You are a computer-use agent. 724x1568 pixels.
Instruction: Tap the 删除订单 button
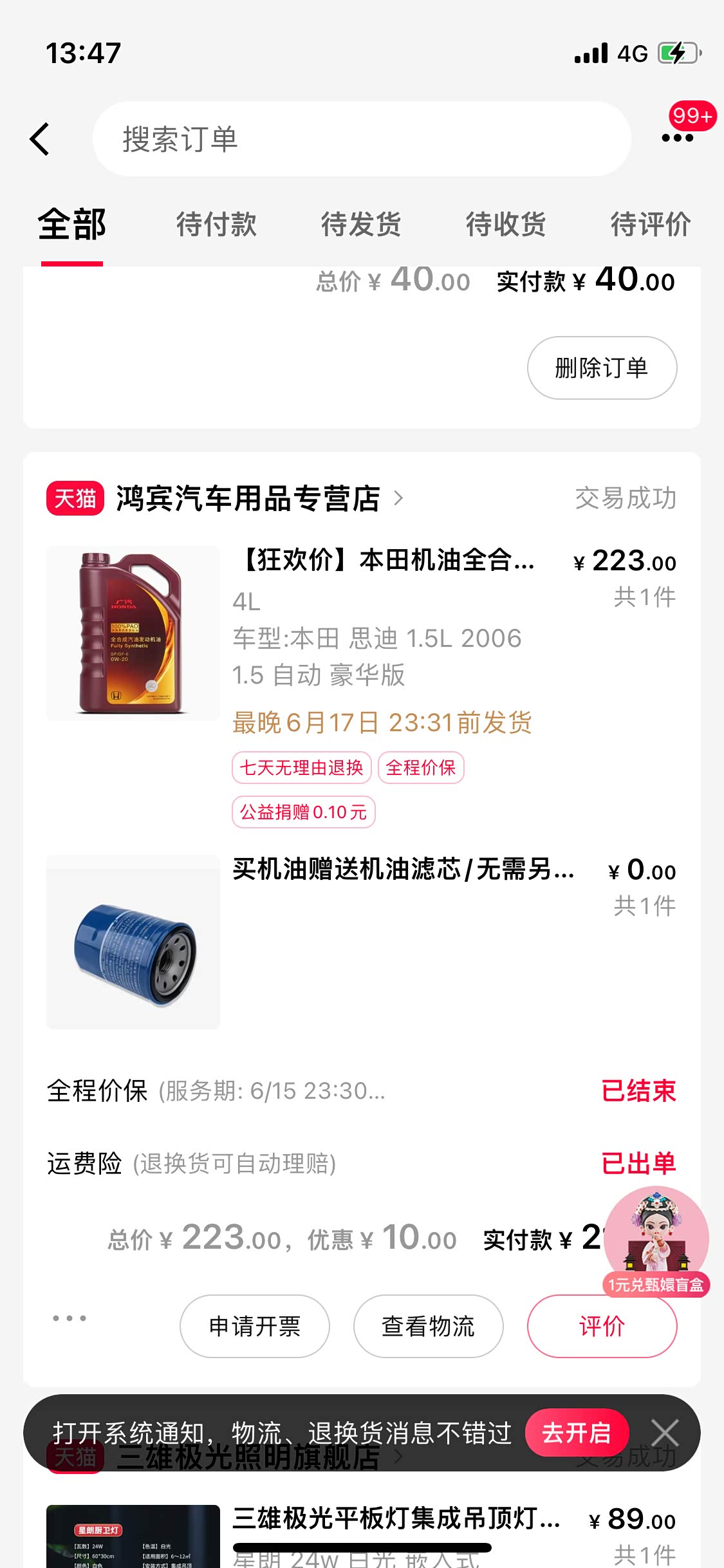coord(602,368)
